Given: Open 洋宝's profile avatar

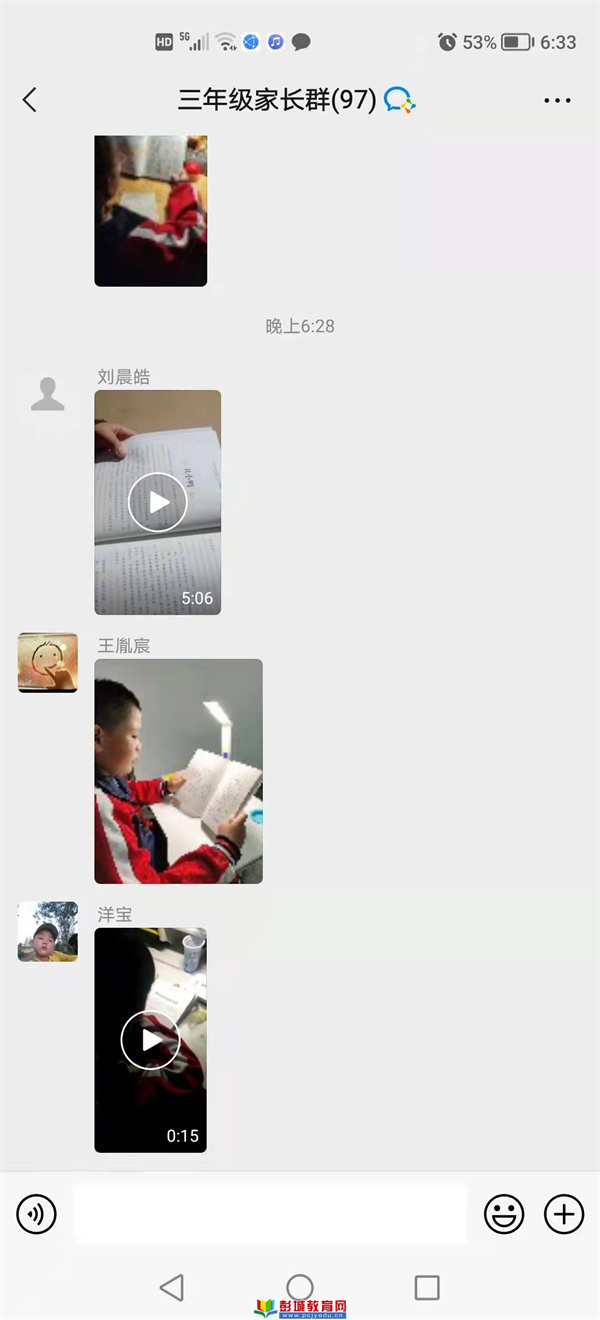Looking at the screenshot, I should (47, 932).
